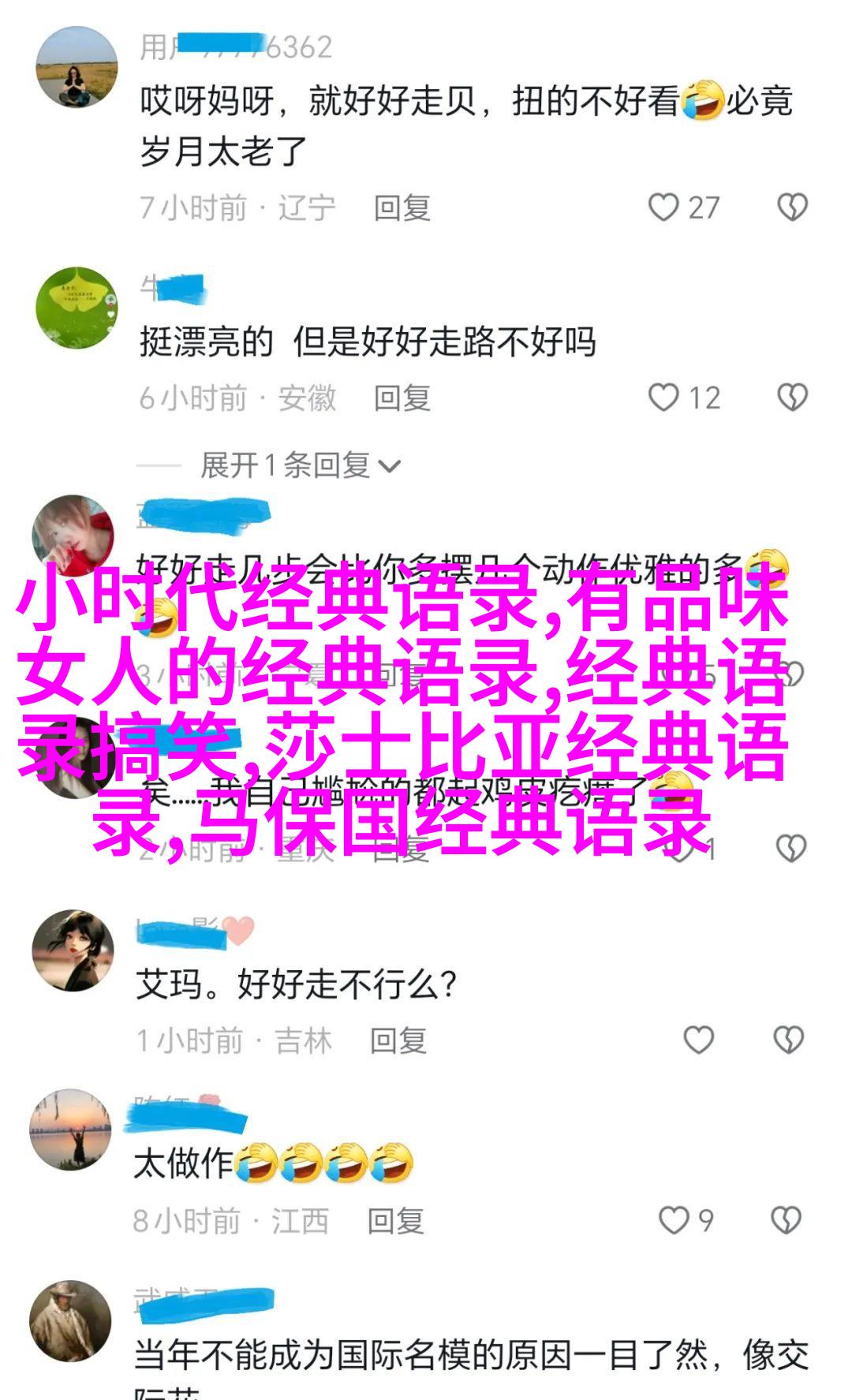Screen dimensions: 852x1400
Task: Expand 展开1条回复 under the Anhui comment
Action: (x=300, y=466)
